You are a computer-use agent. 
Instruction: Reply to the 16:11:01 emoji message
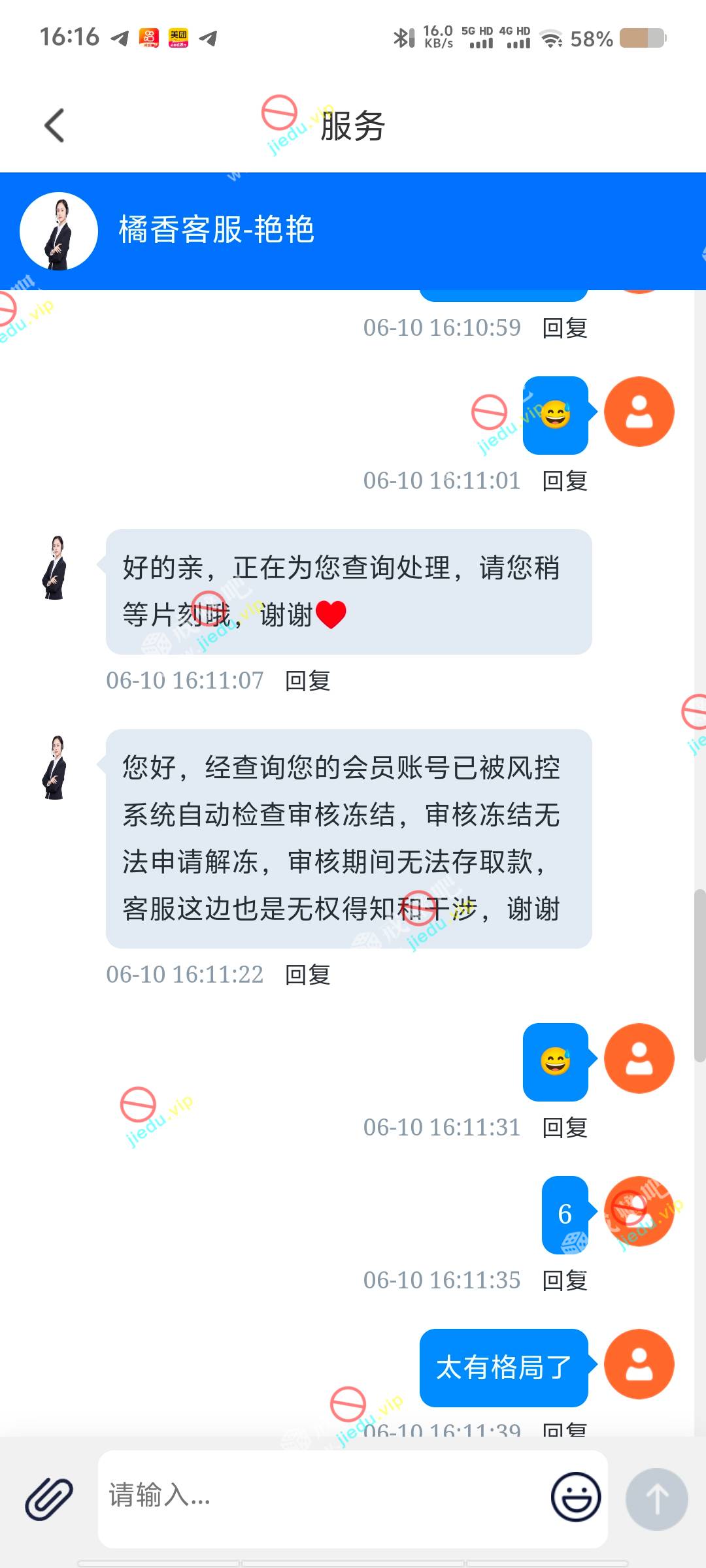[x=565, y=481]
